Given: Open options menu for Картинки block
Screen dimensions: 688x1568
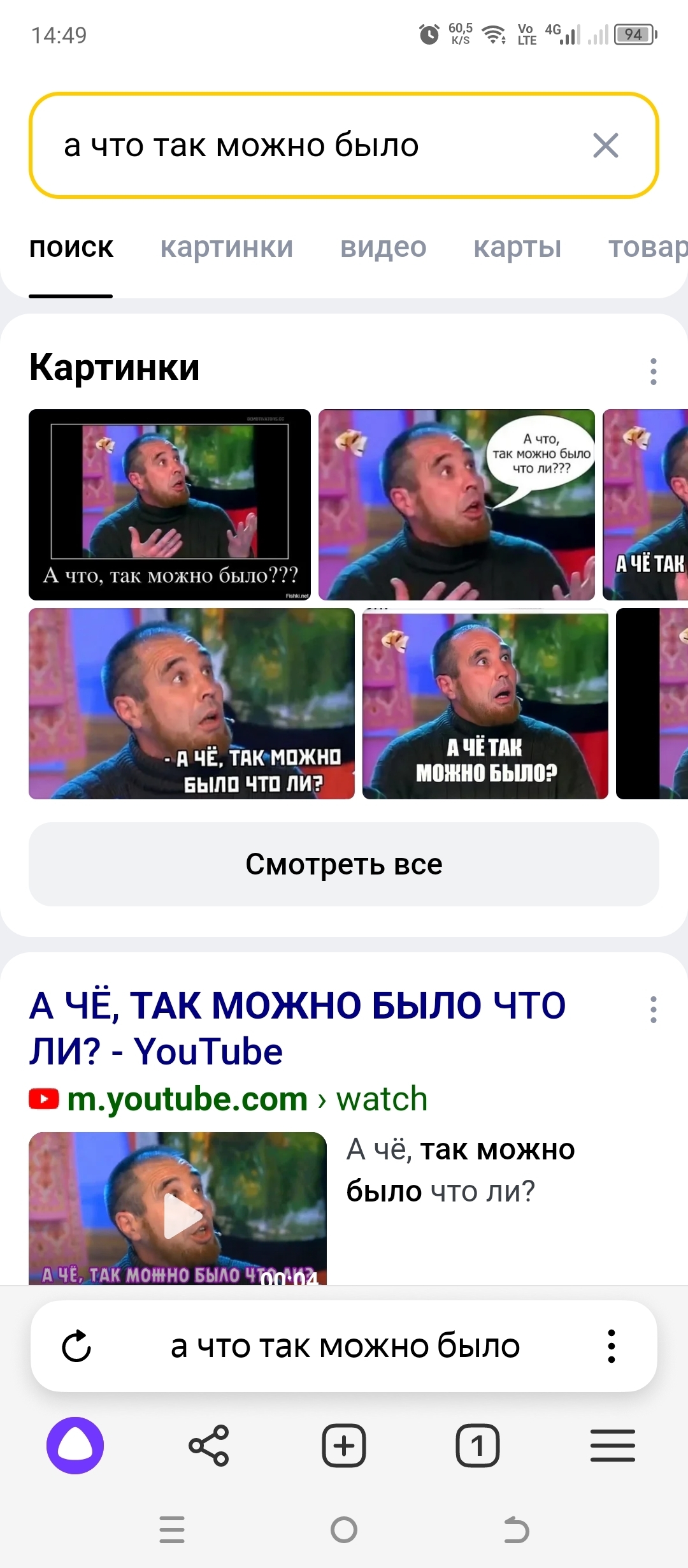Looking at the screenshot, I should tap(653, 371).
